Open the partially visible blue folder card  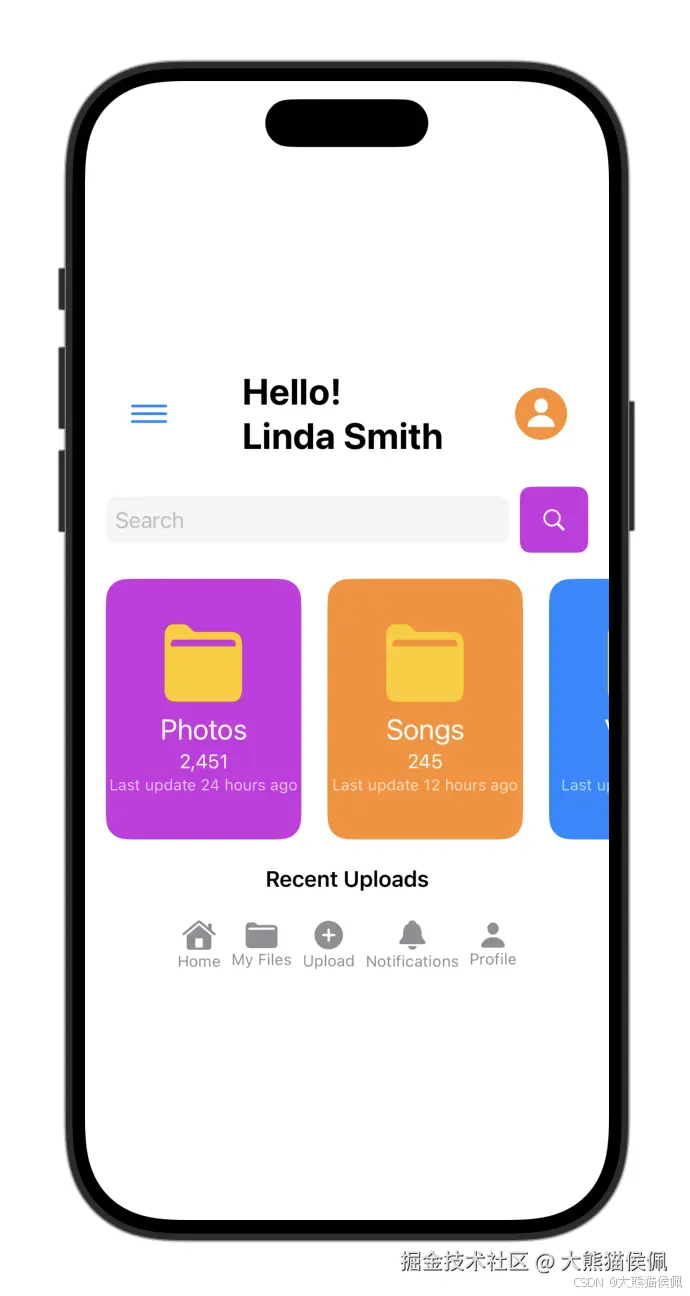[x=581, y=709]
